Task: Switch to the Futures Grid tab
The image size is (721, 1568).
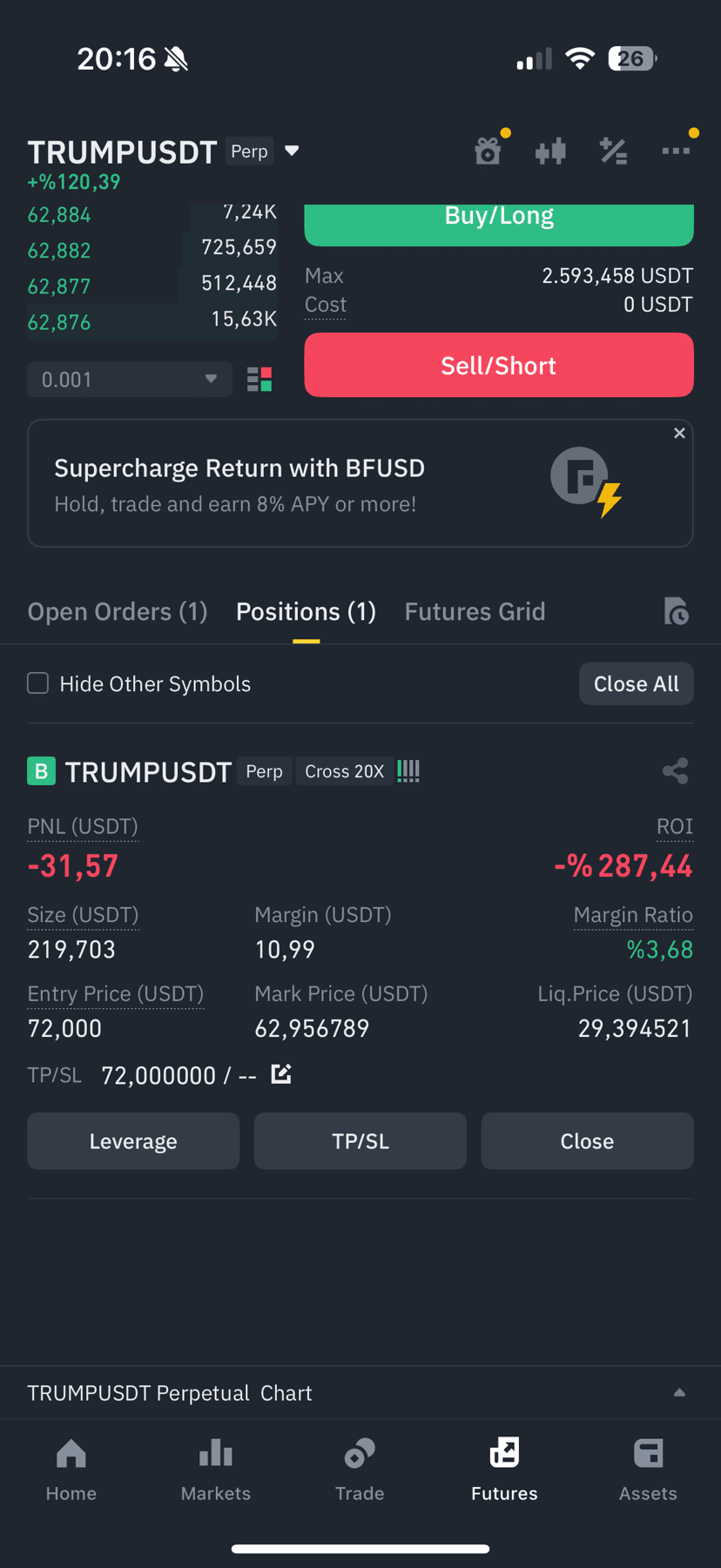Action: pyautogui.click(x=475, y=611)
